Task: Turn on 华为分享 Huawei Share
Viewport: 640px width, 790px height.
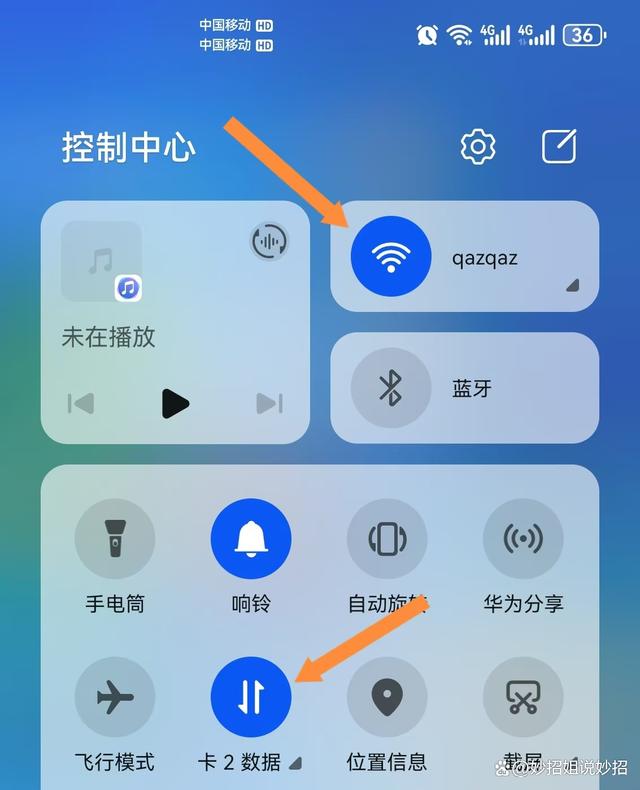Action: pyautogui.click(x=523, y=539)
